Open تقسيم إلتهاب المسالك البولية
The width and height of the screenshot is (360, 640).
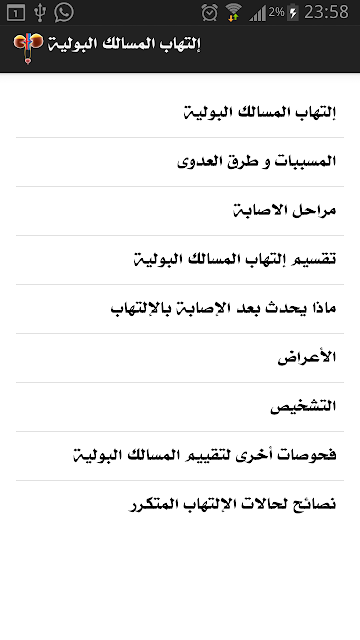pos(180,260)
